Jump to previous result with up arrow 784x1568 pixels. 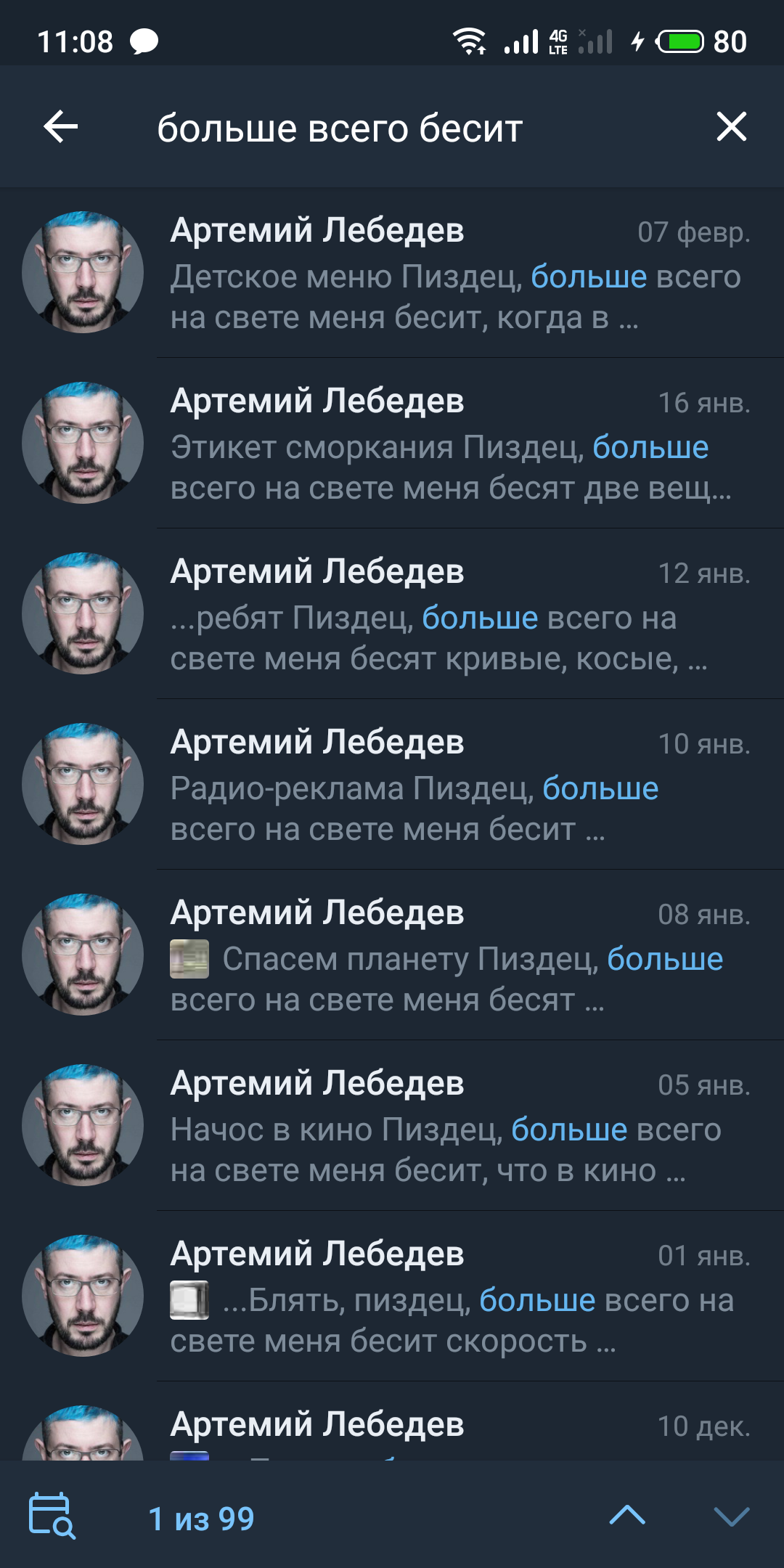627,1516
